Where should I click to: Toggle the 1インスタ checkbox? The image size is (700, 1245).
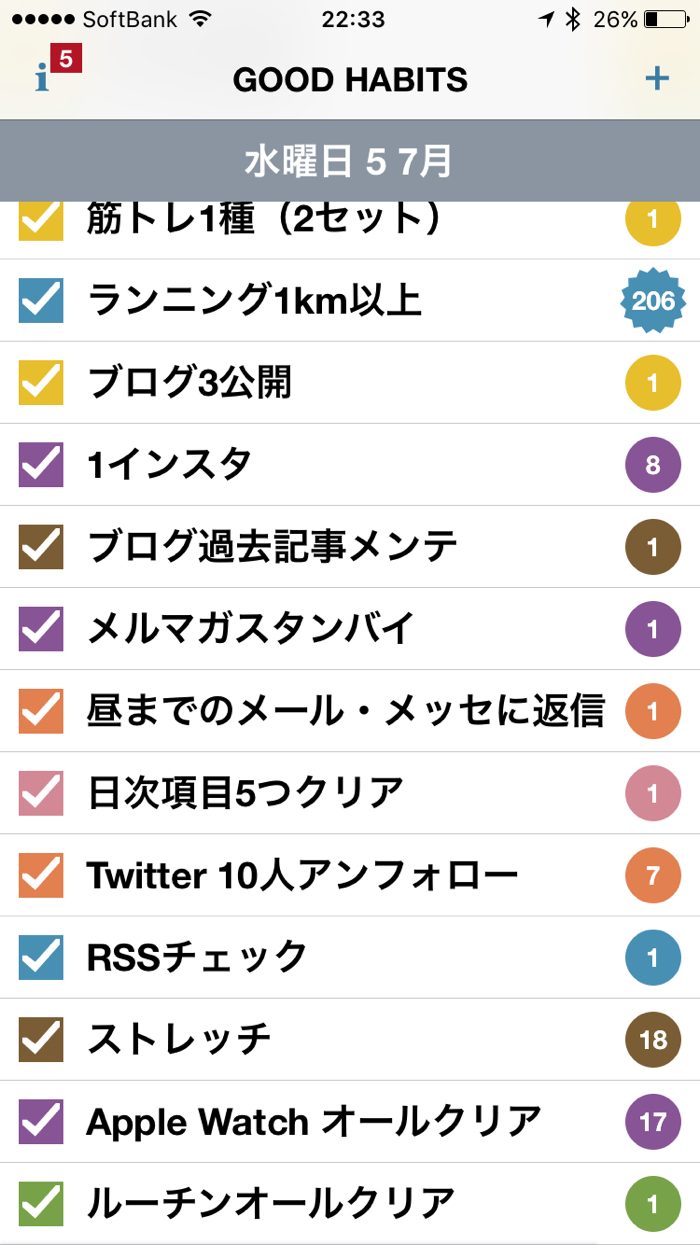41,465
